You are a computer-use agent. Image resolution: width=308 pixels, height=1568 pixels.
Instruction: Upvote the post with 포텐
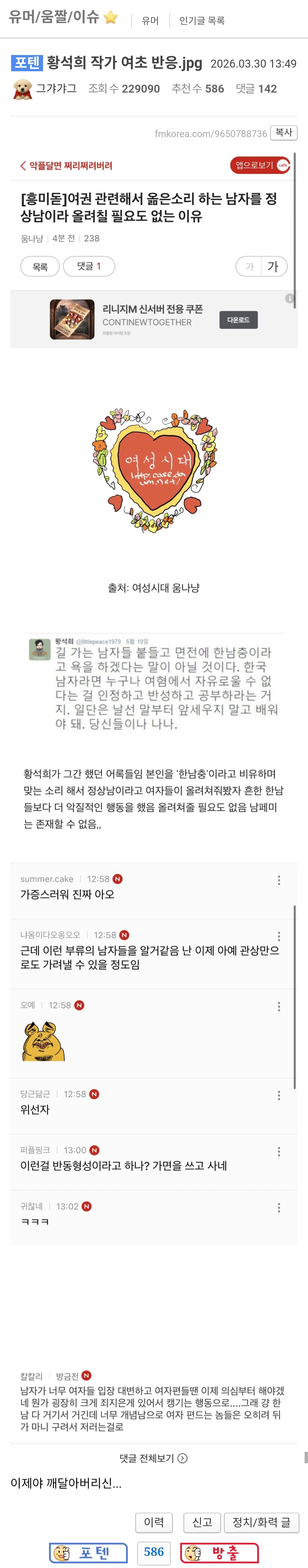tap(88, 1552)
